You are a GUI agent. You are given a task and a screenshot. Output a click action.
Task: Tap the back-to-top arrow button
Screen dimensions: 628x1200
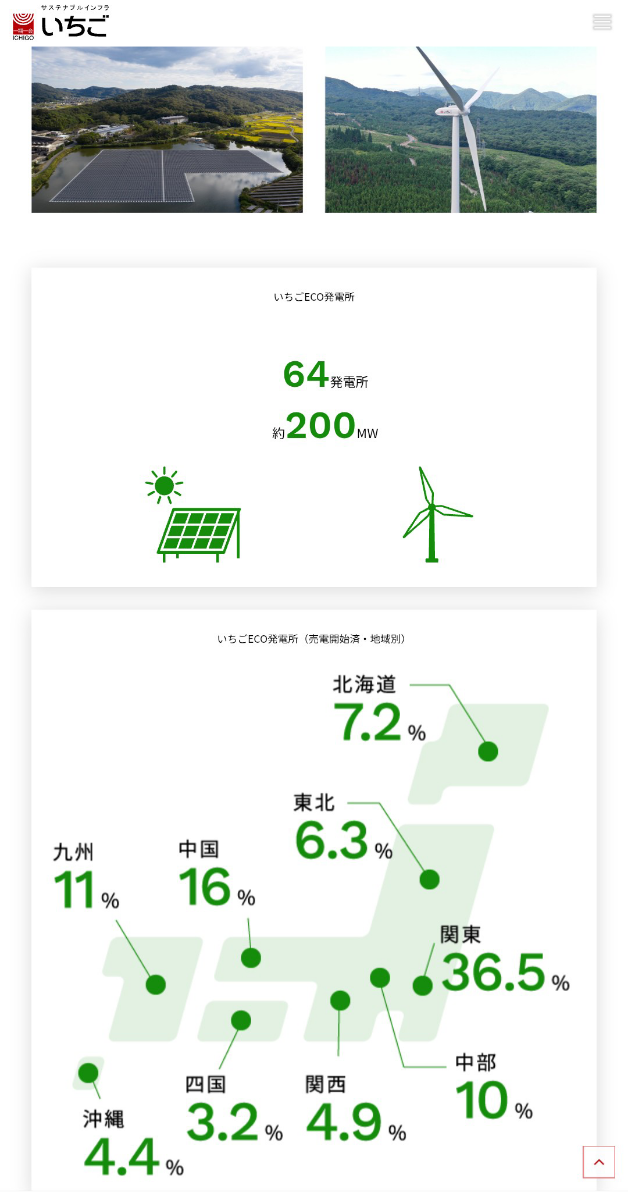click(598, 1162)
